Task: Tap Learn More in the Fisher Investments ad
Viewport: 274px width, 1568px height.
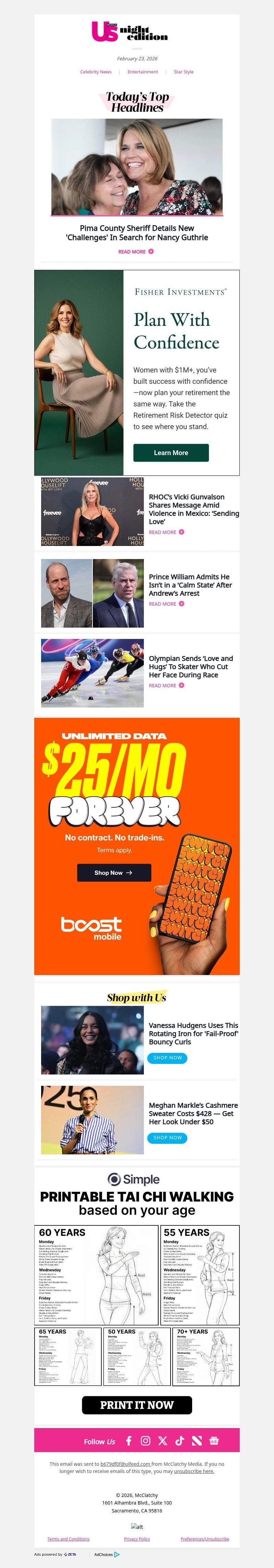Action: [171, 453]
